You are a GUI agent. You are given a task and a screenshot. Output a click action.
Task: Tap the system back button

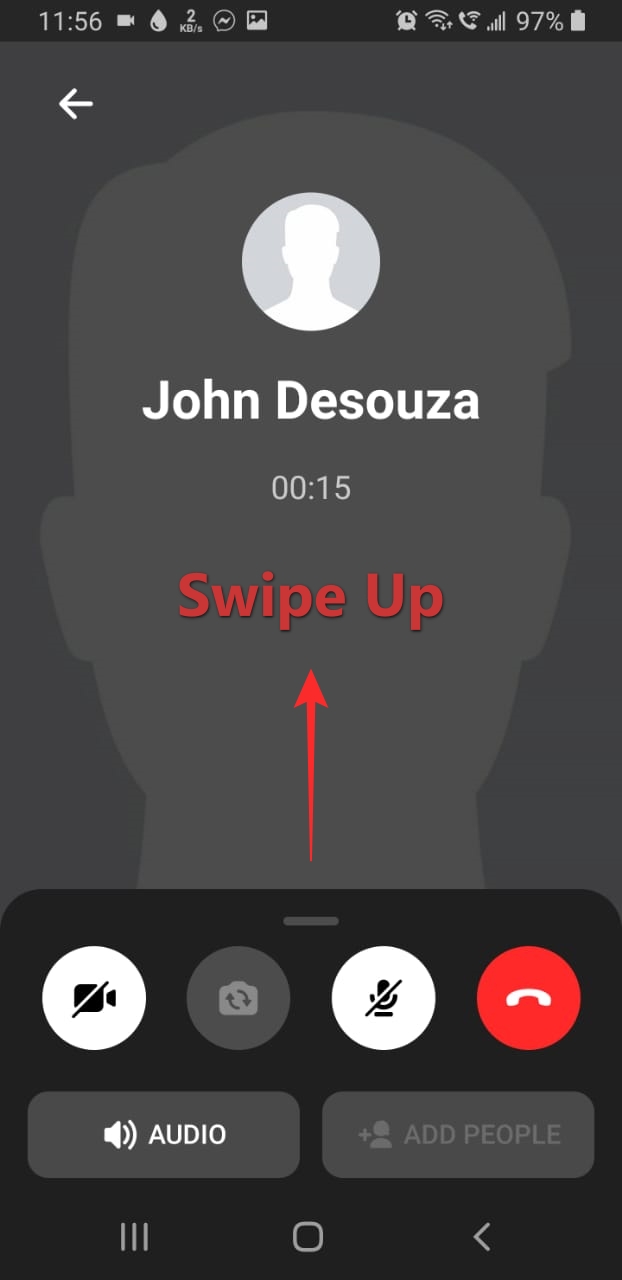pyautogui.click(x=482, y=1237)
